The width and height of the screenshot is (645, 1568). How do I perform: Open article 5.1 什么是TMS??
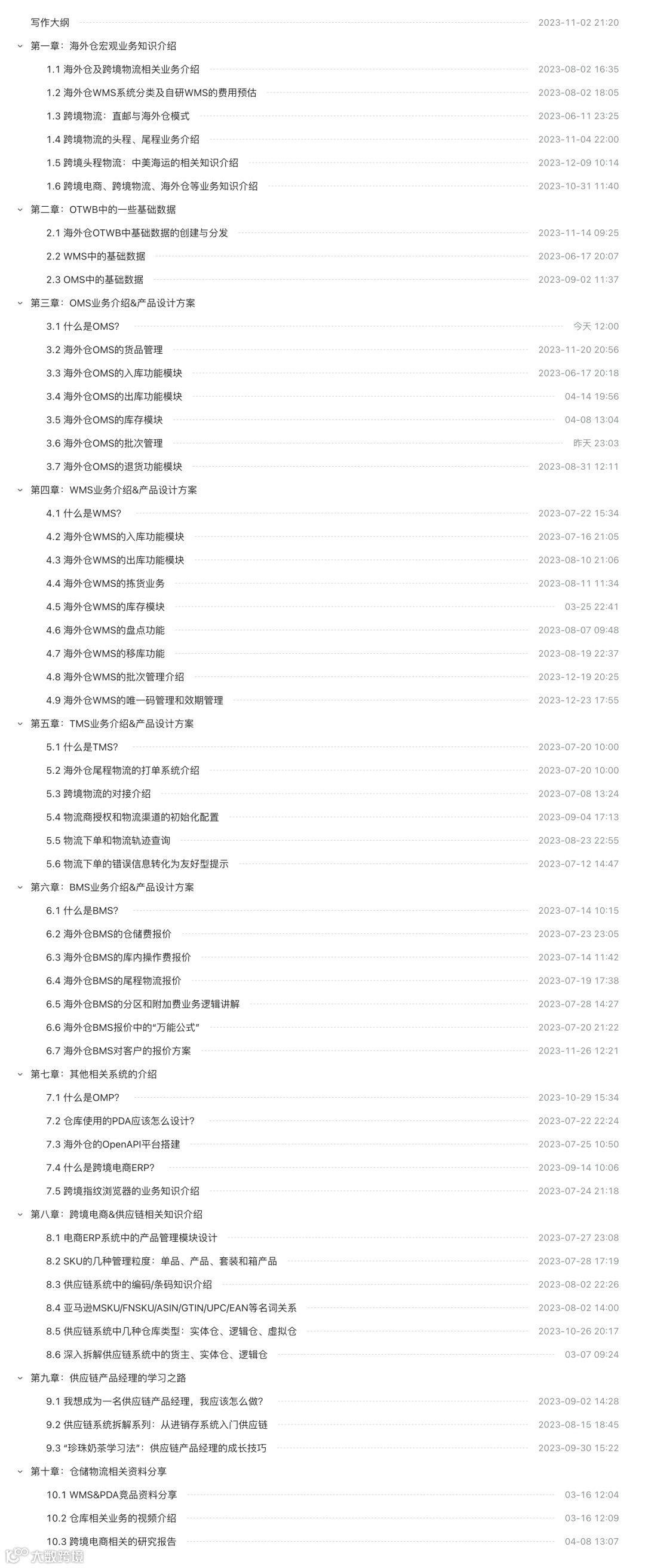(82, 748)
